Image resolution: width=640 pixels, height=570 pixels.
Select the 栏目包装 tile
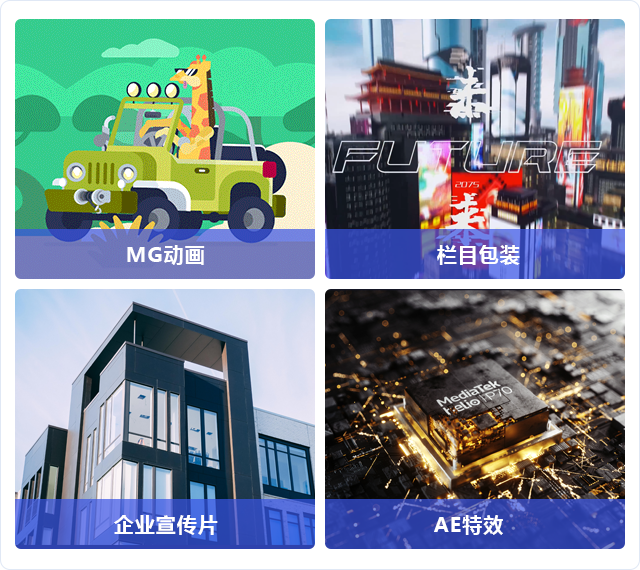click(x=475, y=149)
